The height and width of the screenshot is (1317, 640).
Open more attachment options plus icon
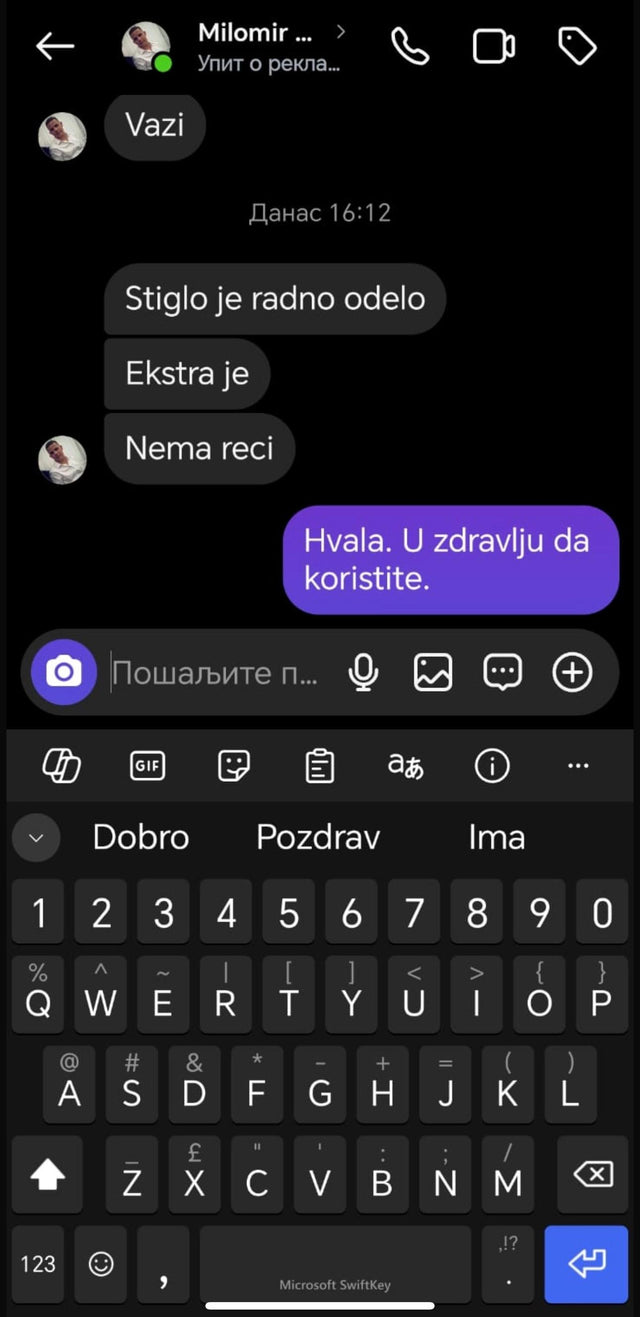coord(572,673)
